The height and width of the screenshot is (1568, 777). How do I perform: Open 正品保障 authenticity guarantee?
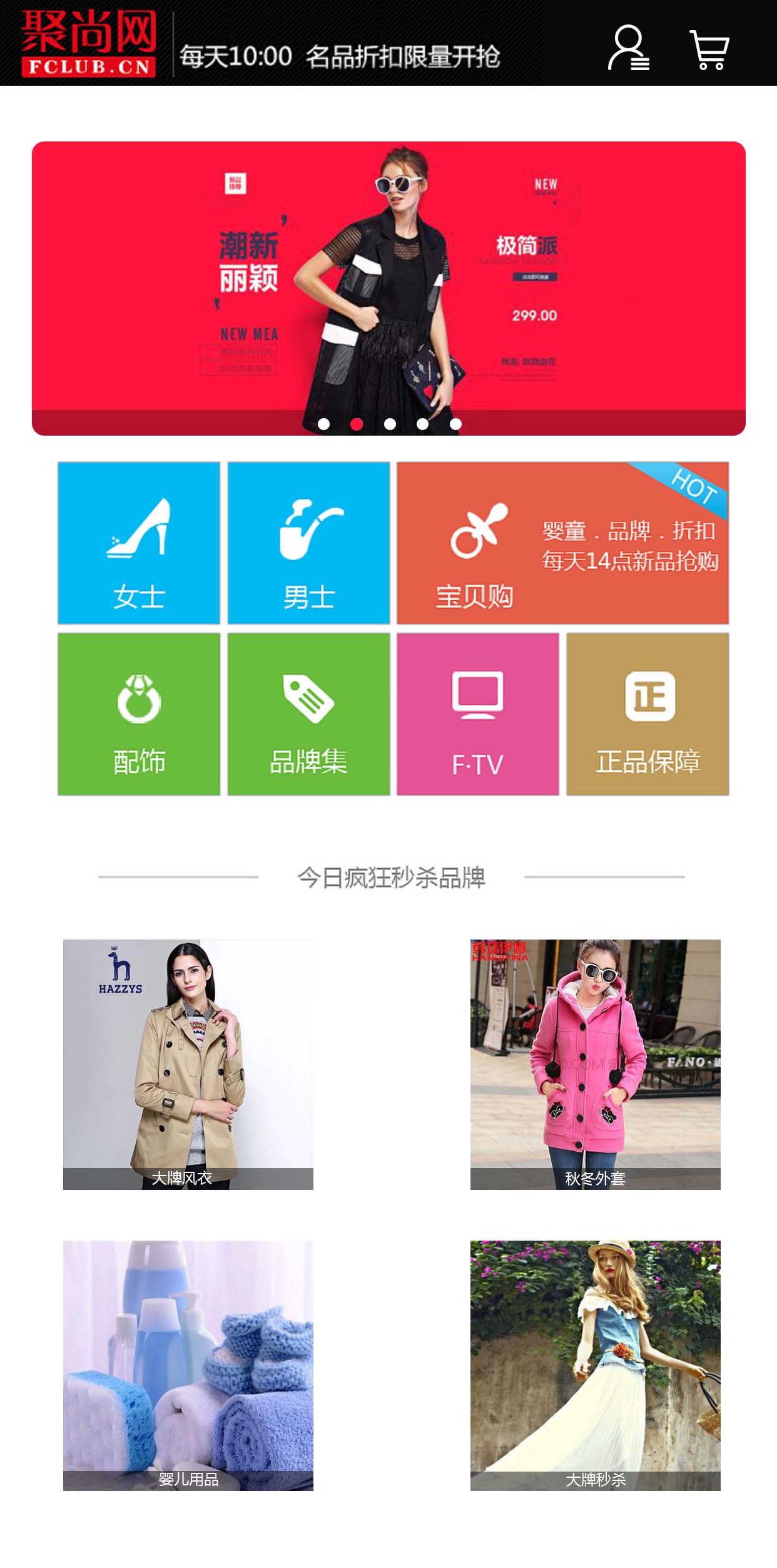coord(647,714)
